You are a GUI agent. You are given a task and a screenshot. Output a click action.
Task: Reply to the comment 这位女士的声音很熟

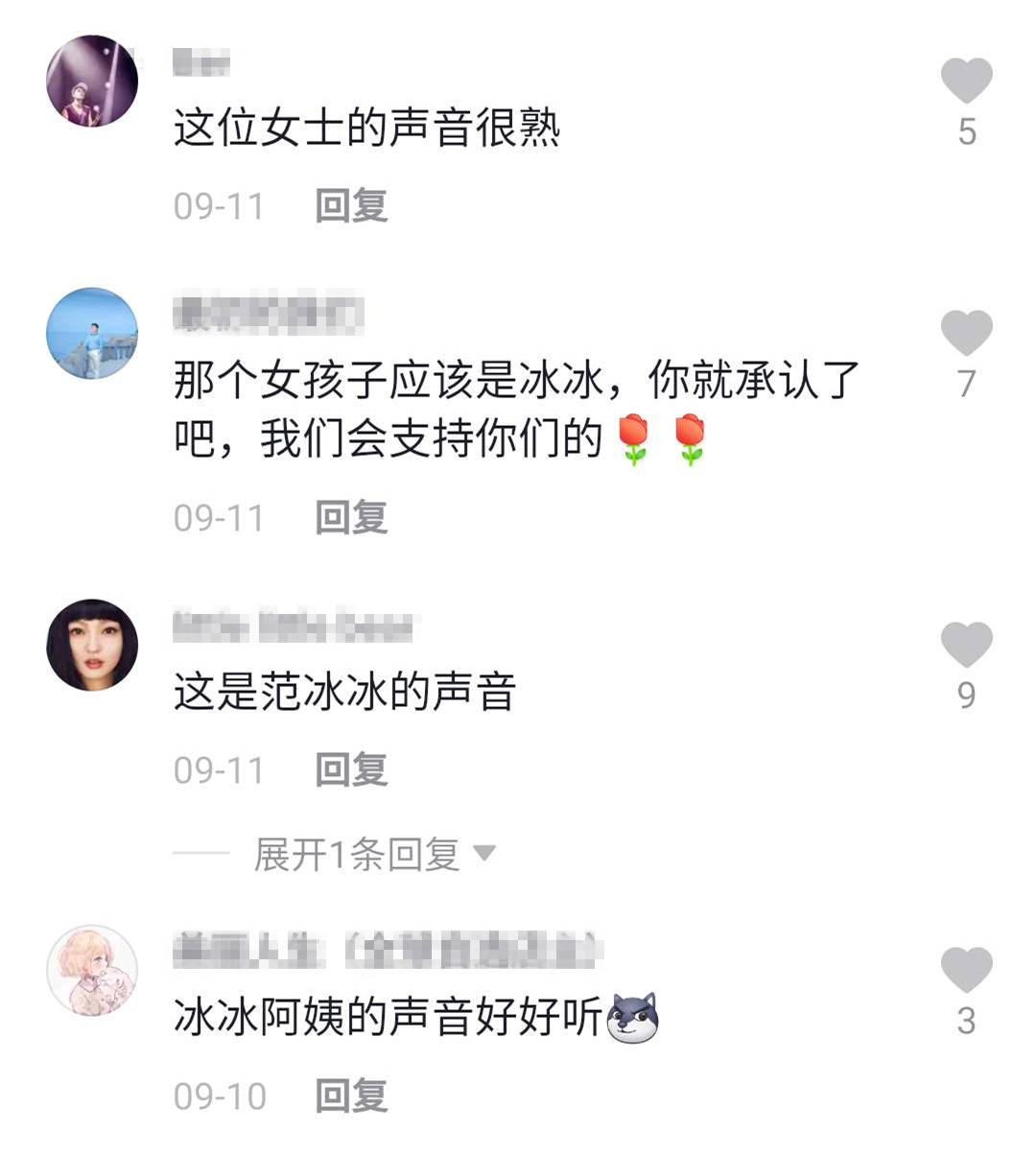click(x=351, y=205)
